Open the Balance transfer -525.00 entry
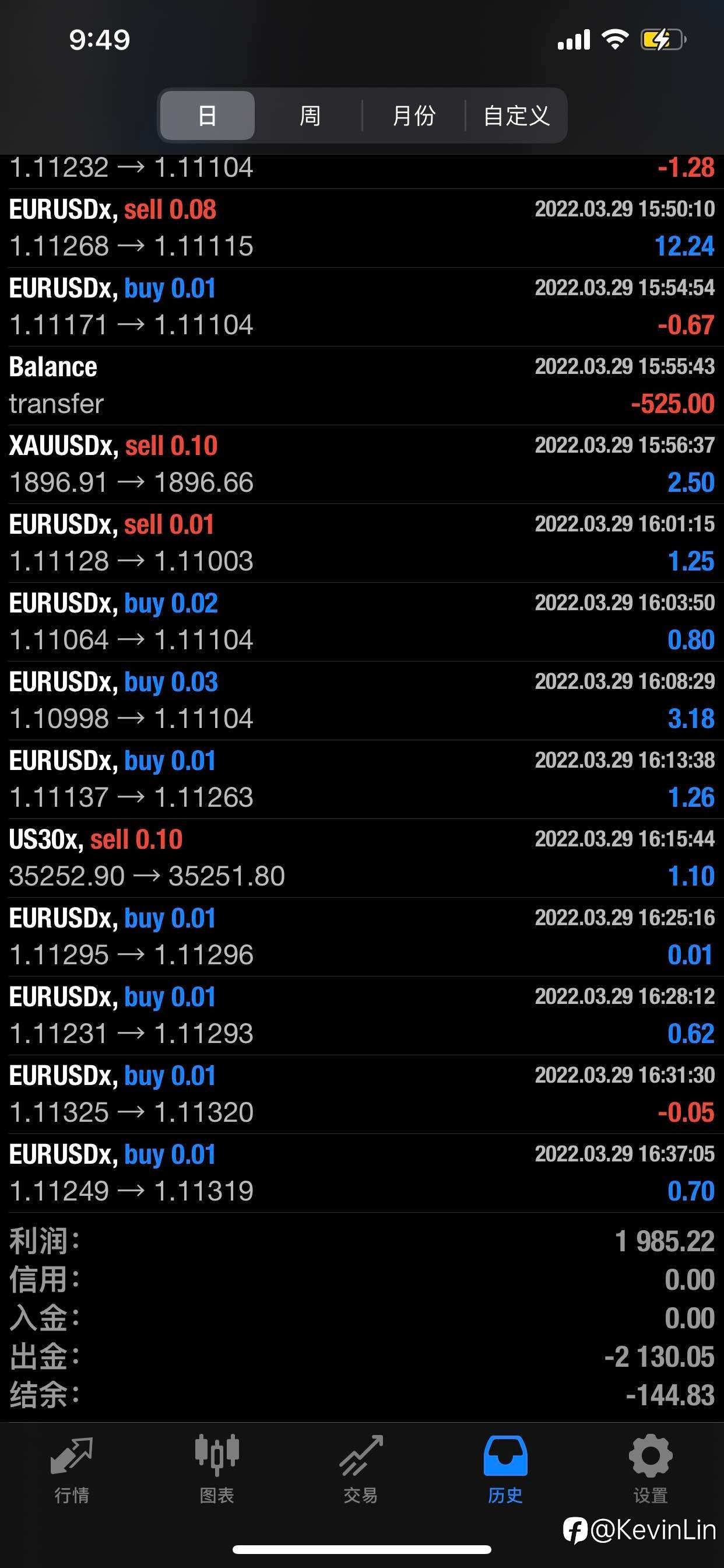 [362, 386]
